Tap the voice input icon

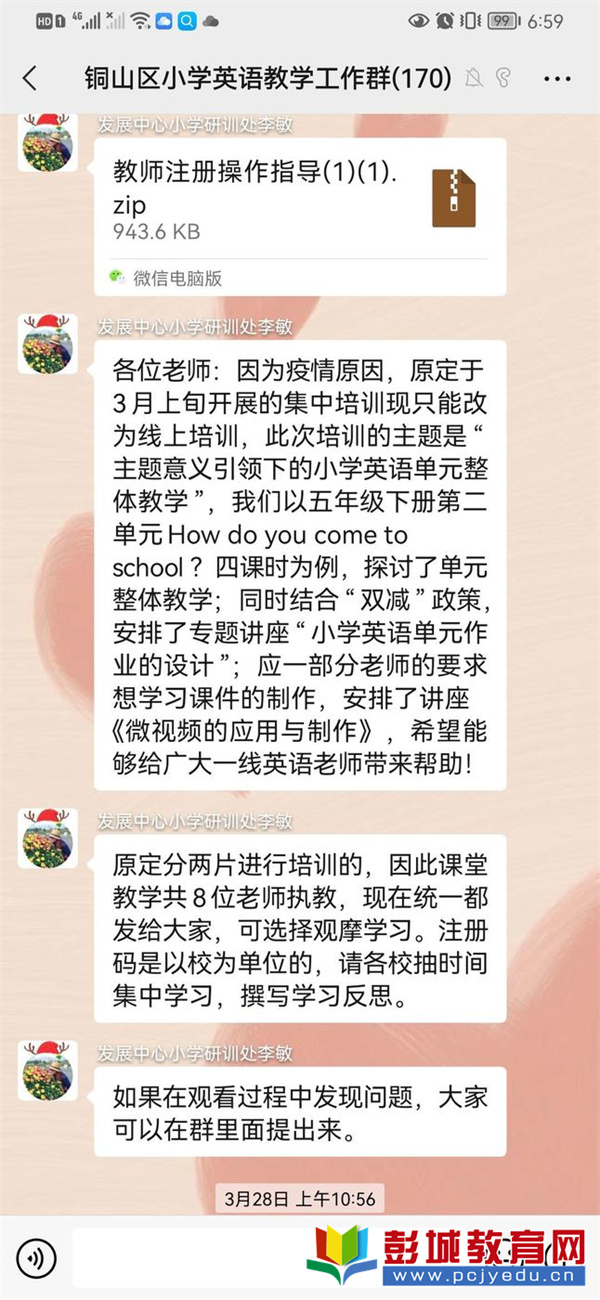pos(36,1257)
